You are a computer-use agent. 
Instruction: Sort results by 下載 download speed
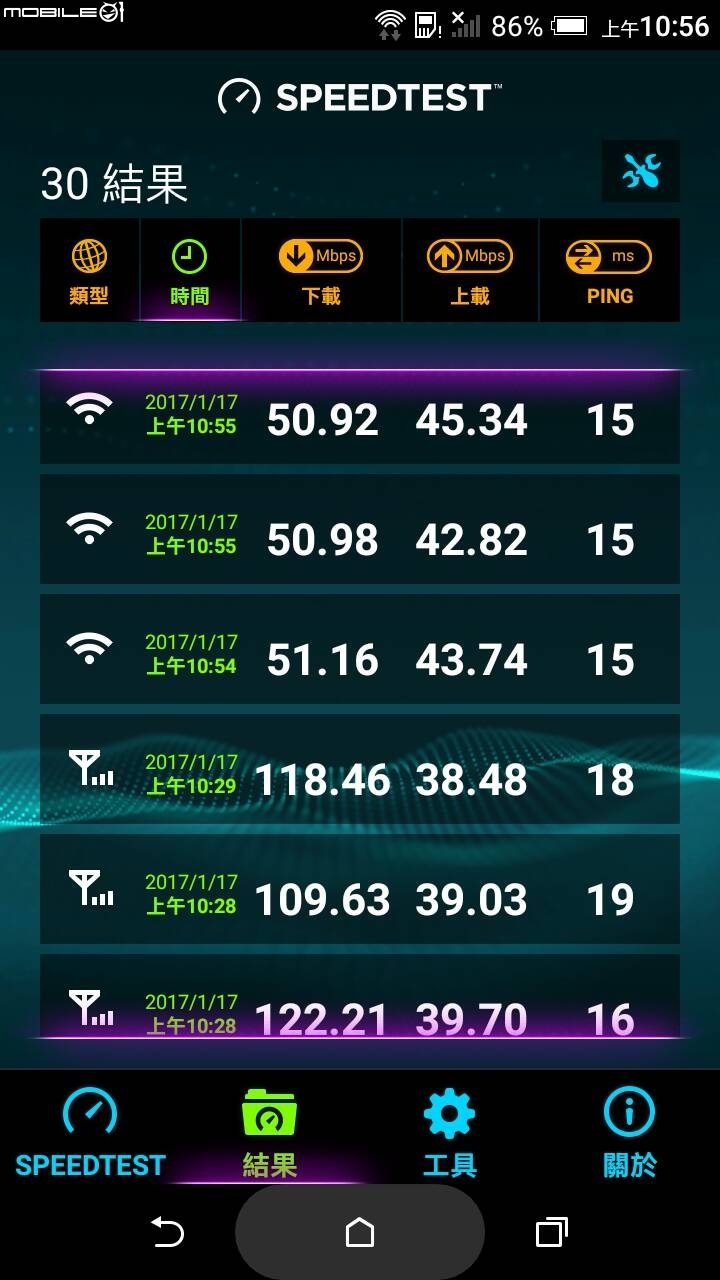pyautogui.click(x=321, y=271)
